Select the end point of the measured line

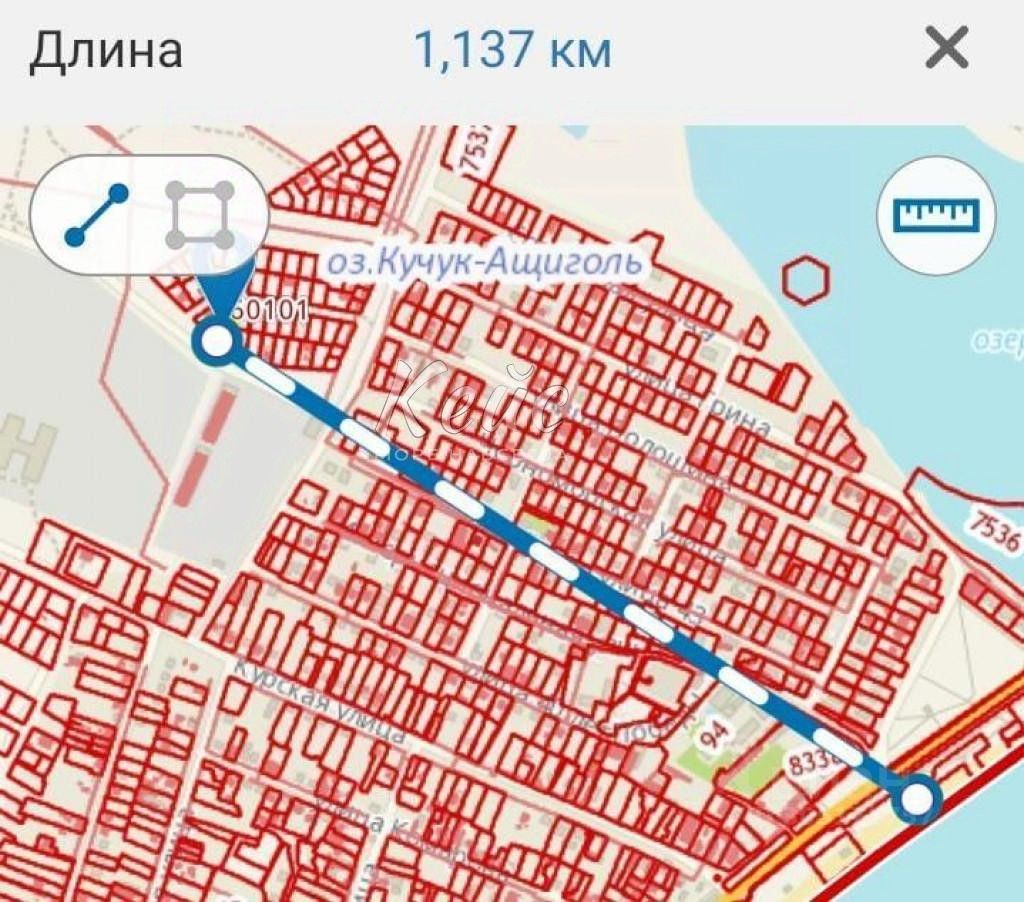[x=917, y=800]
